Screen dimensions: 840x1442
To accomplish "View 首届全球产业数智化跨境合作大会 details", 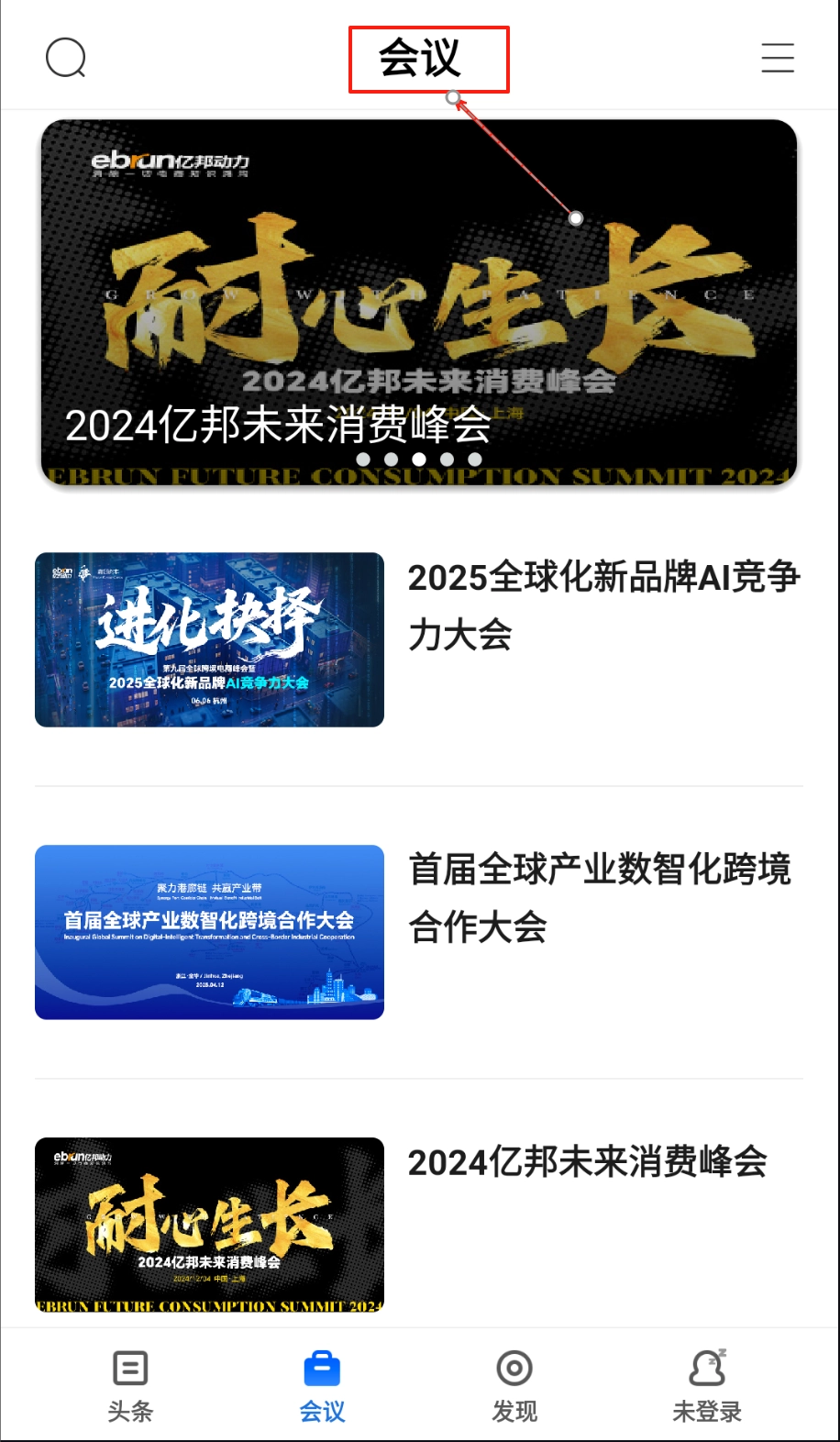I will click(x=600, y=897).
